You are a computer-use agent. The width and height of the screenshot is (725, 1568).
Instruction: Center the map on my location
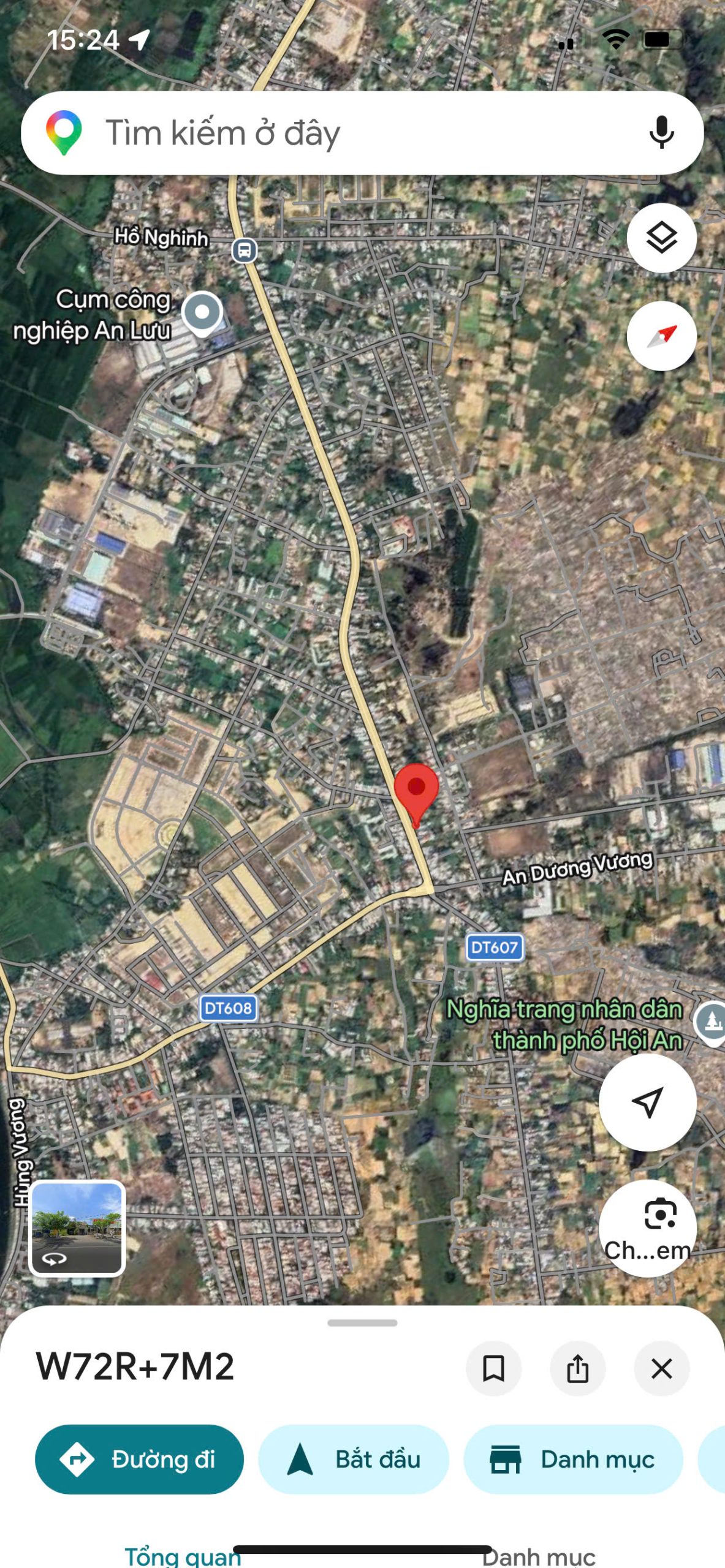tap(647, 1102)
